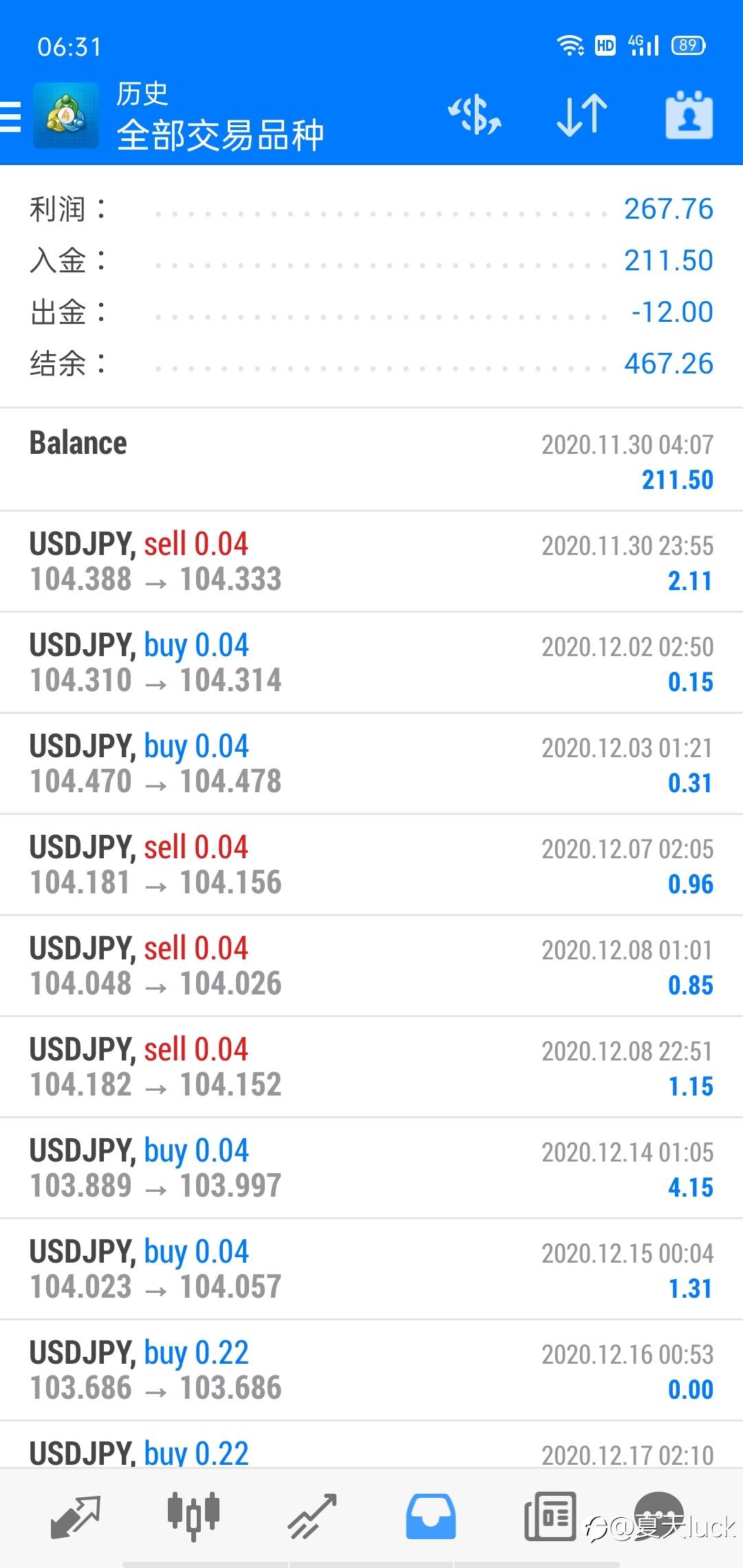Image resolution: width=743 pixels, height=1568 pixels.
Task: Open the date period calendar icon
Action: [689, 115]
